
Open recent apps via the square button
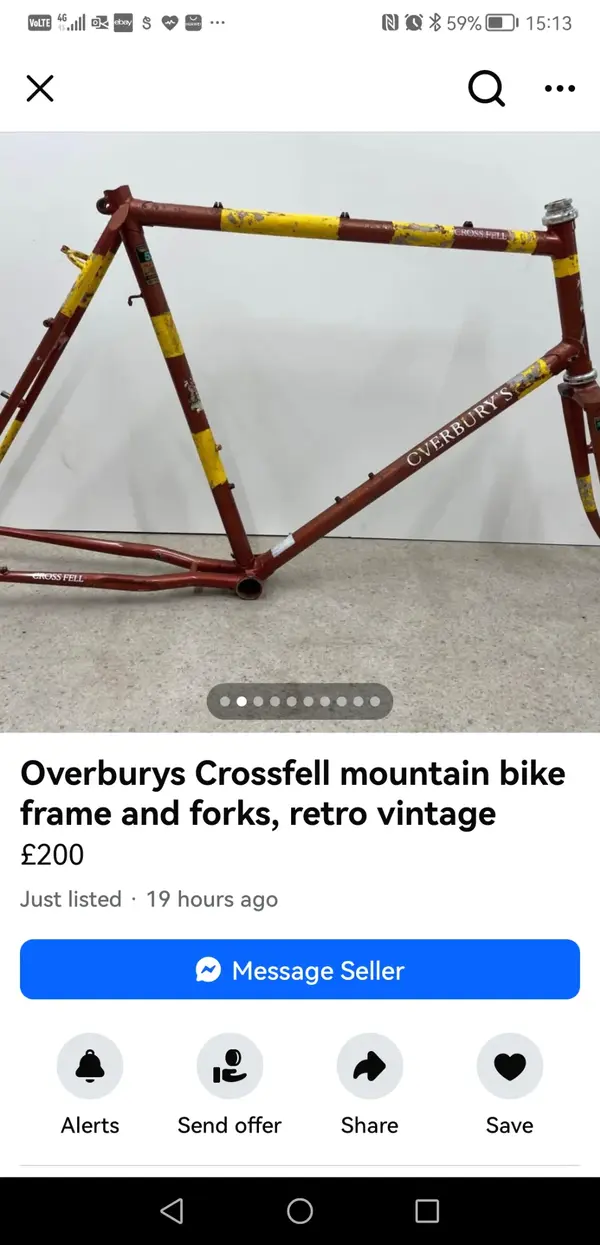[427, 1211]
